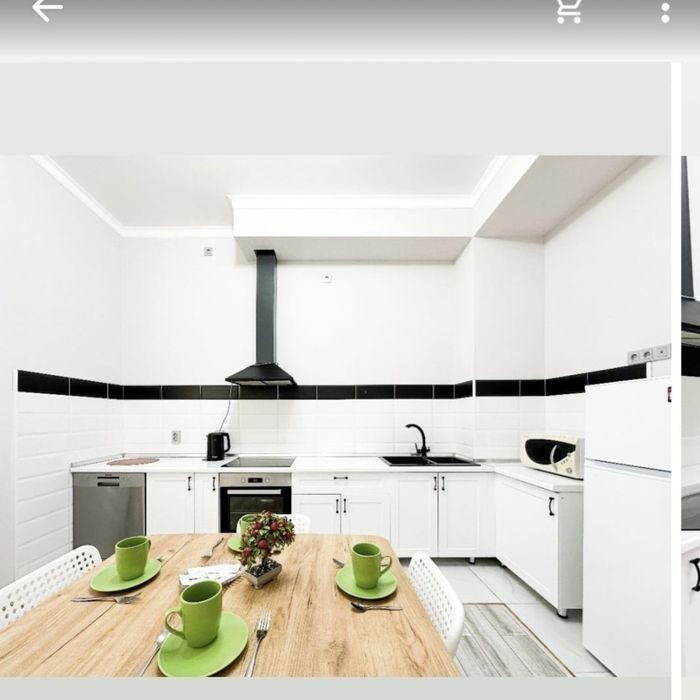Open the overflow menu
This screenshot has height=700, width=700.
pos(665,12)
